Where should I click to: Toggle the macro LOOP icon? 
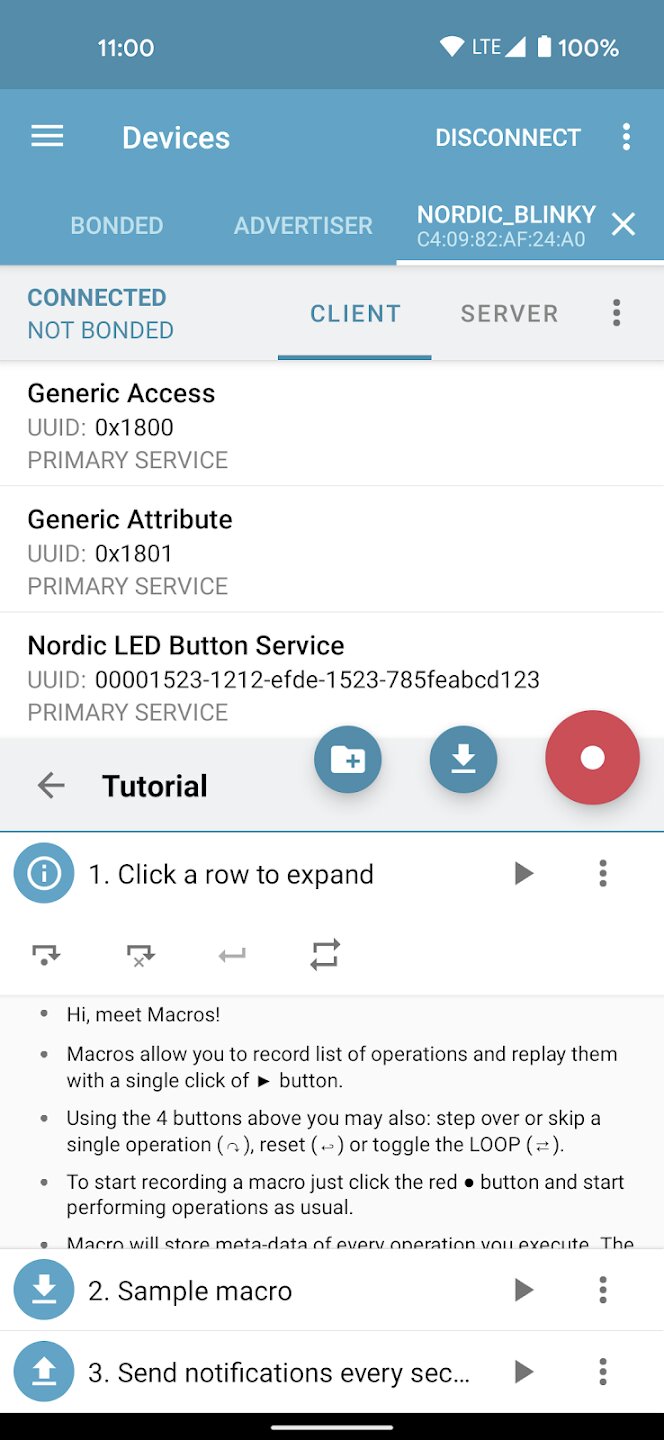[x=325, y=954]
